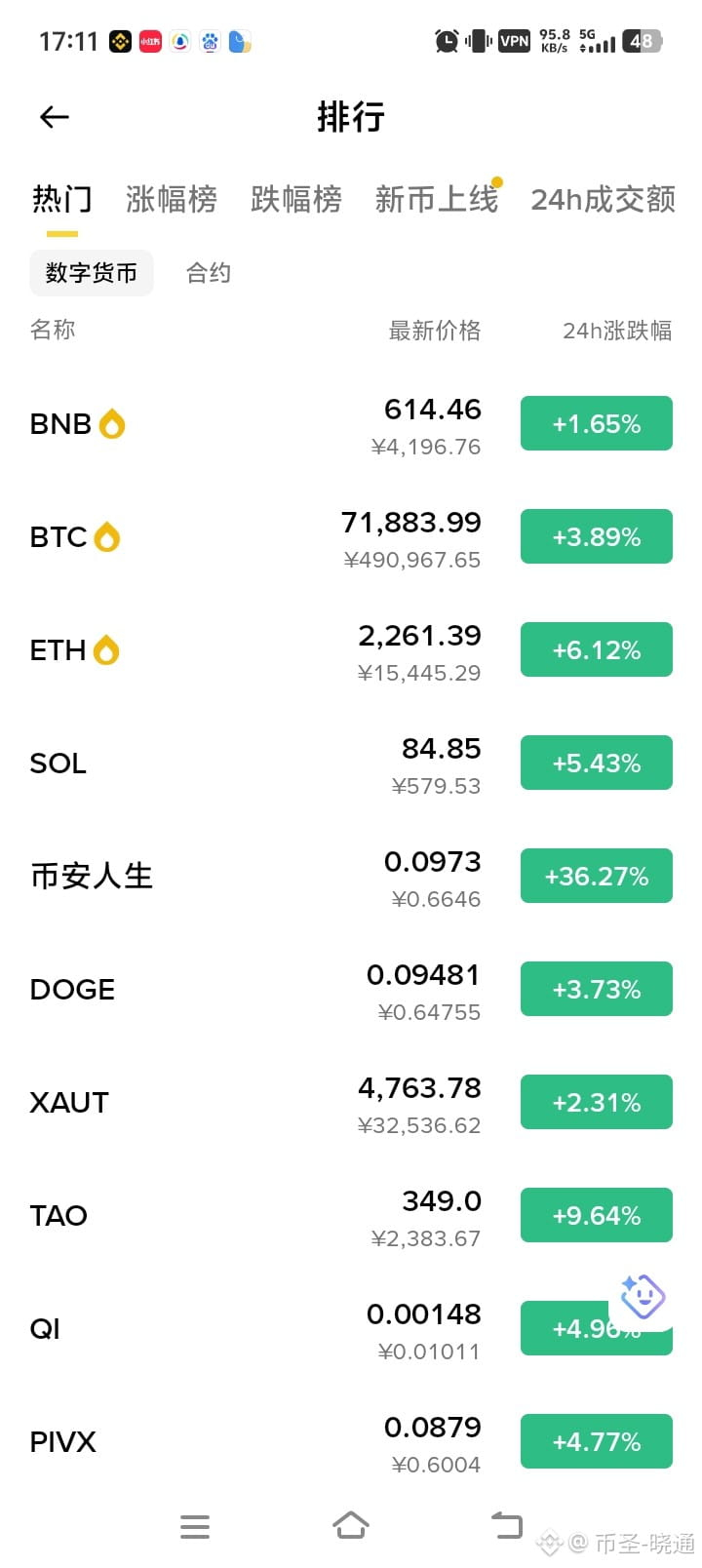The image size is (702, 1568).
Task: Open the BTC row
Action: [x=351, y=537]
